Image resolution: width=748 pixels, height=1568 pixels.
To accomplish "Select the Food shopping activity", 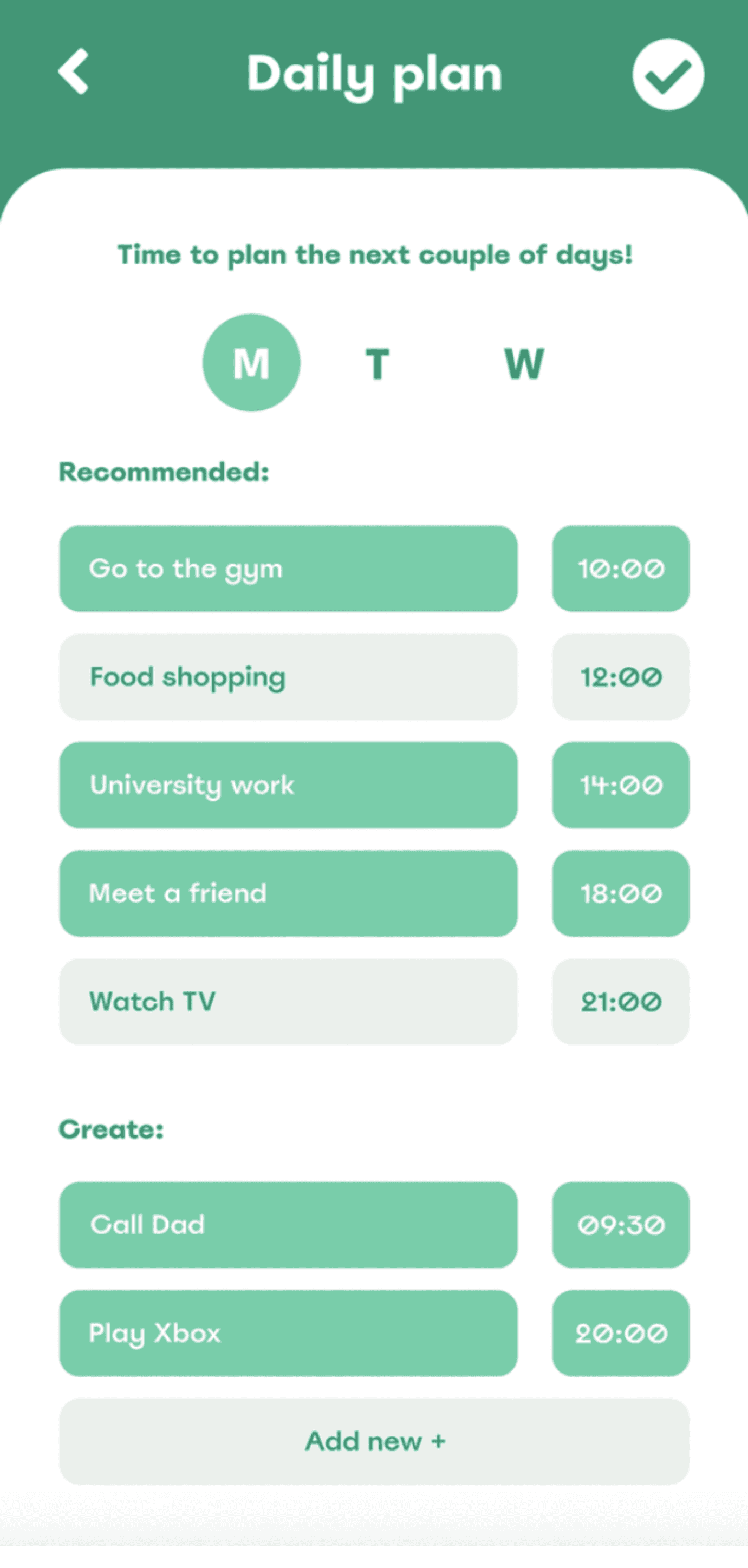I will 288,677.
